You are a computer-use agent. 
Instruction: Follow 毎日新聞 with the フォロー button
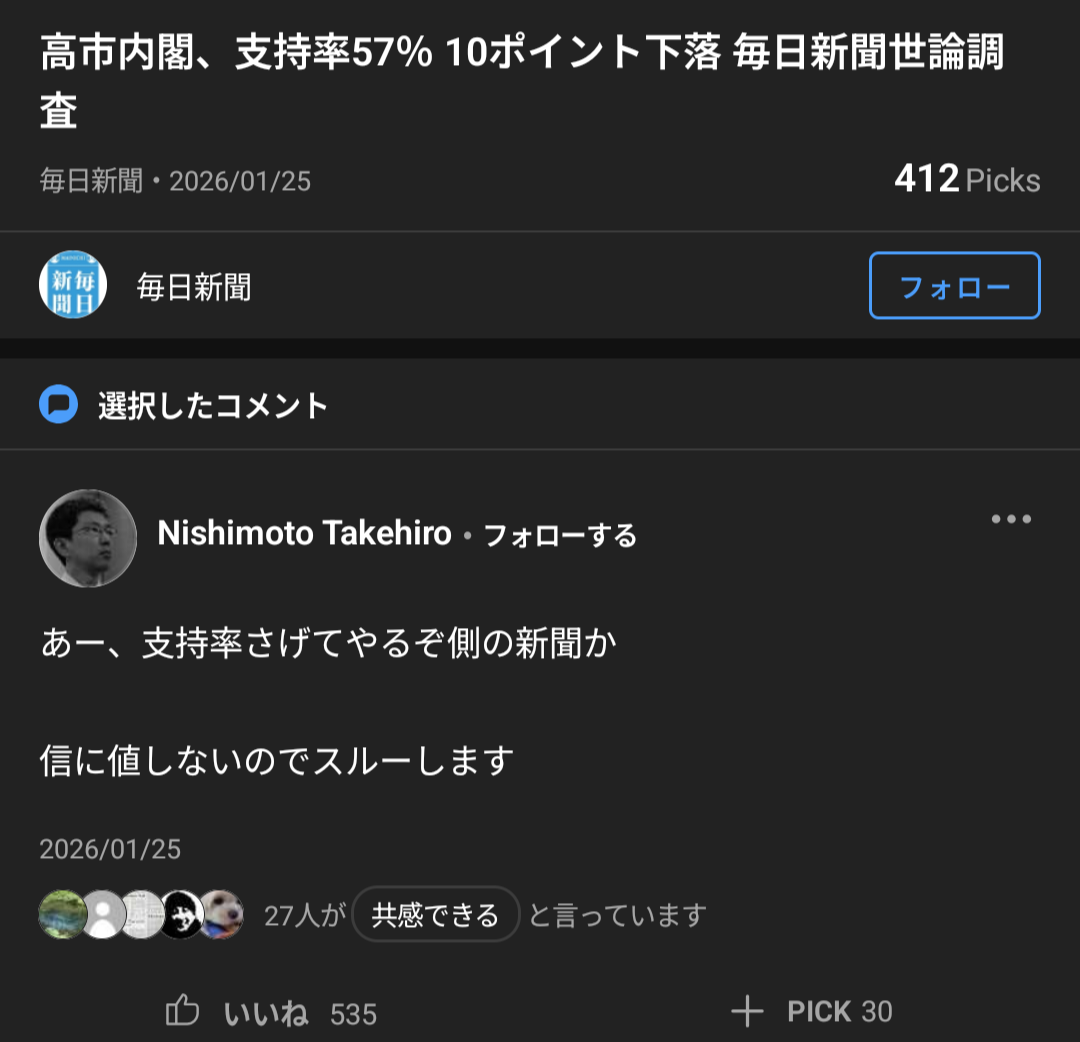[x=954, y=286]
